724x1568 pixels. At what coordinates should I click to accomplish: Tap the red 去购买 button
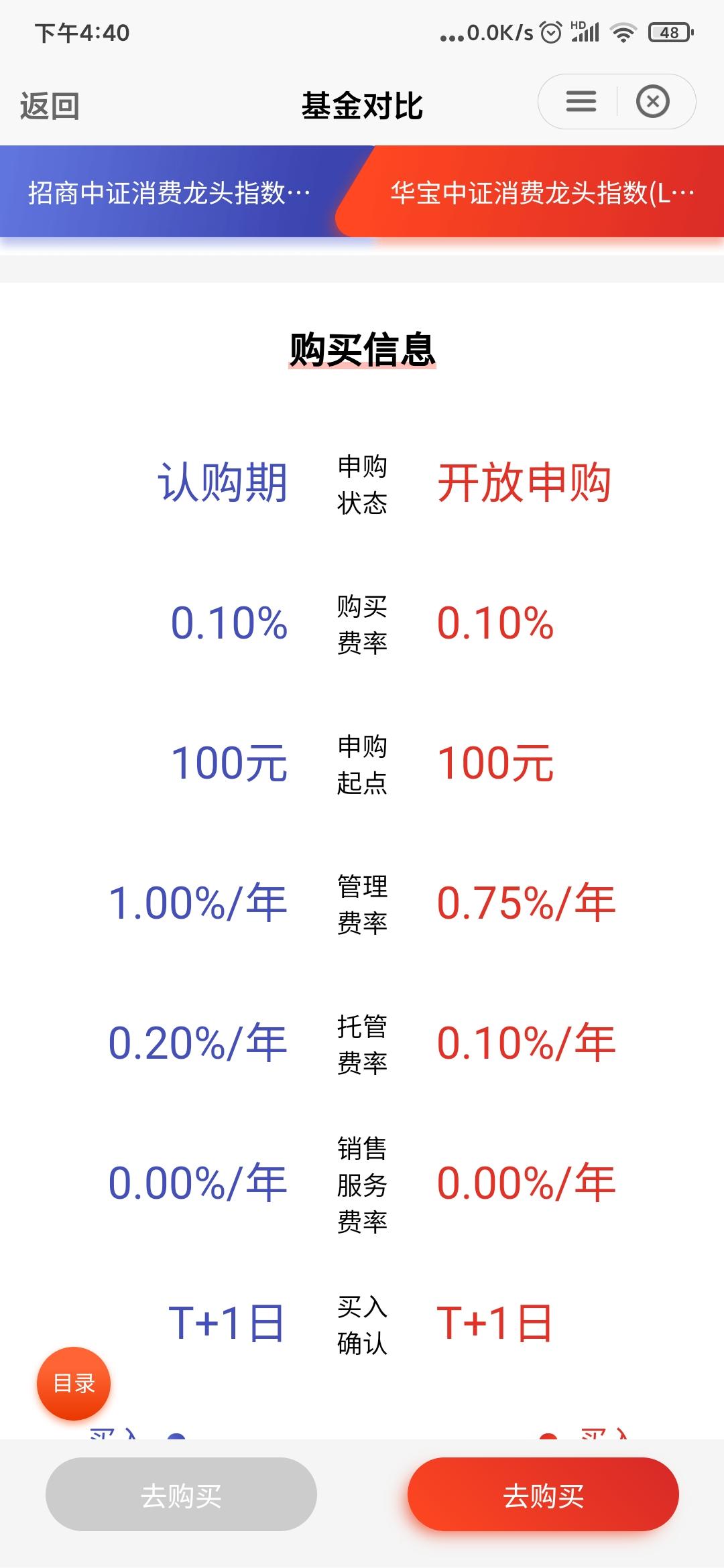(543, 1494)
